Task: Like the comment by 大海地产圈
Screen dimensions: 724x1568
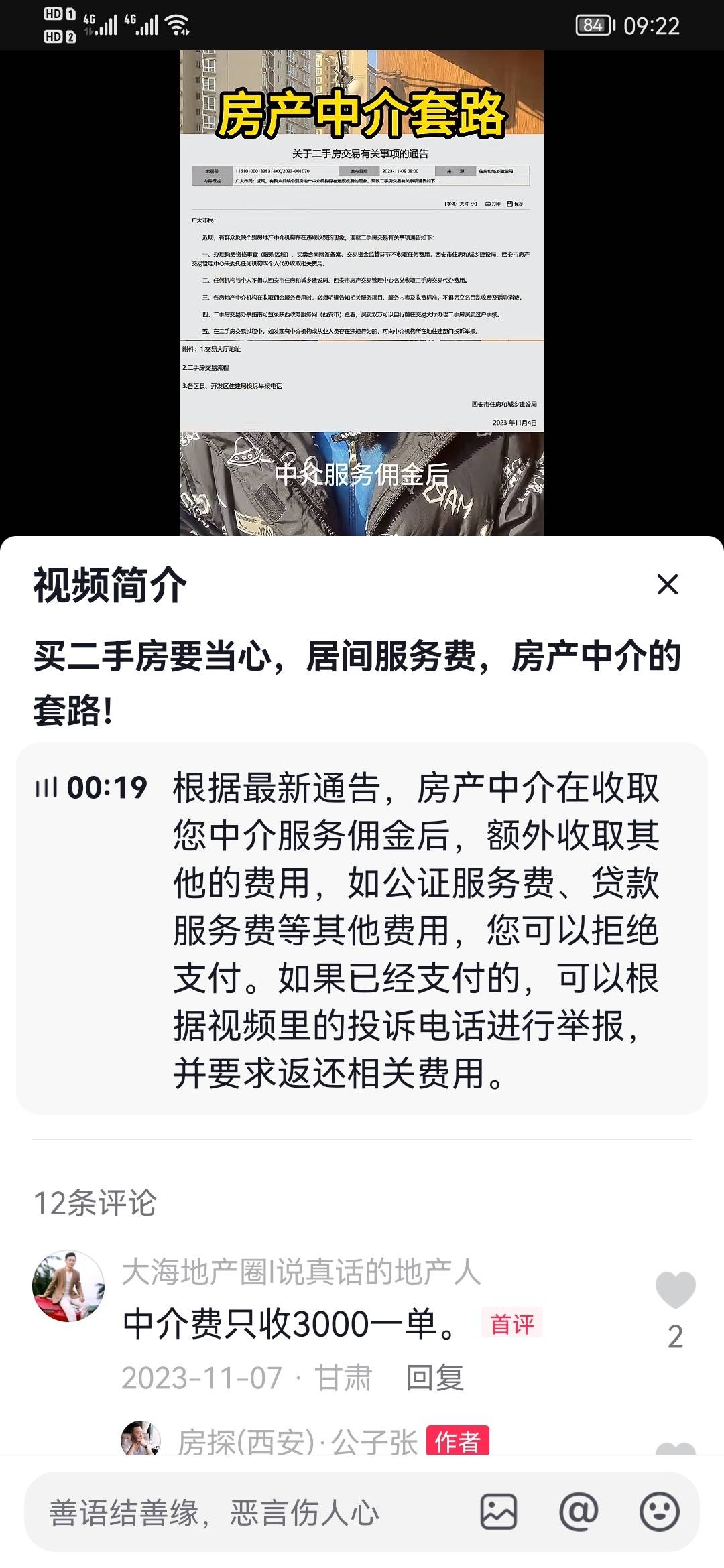Action: click(674, 1290)
